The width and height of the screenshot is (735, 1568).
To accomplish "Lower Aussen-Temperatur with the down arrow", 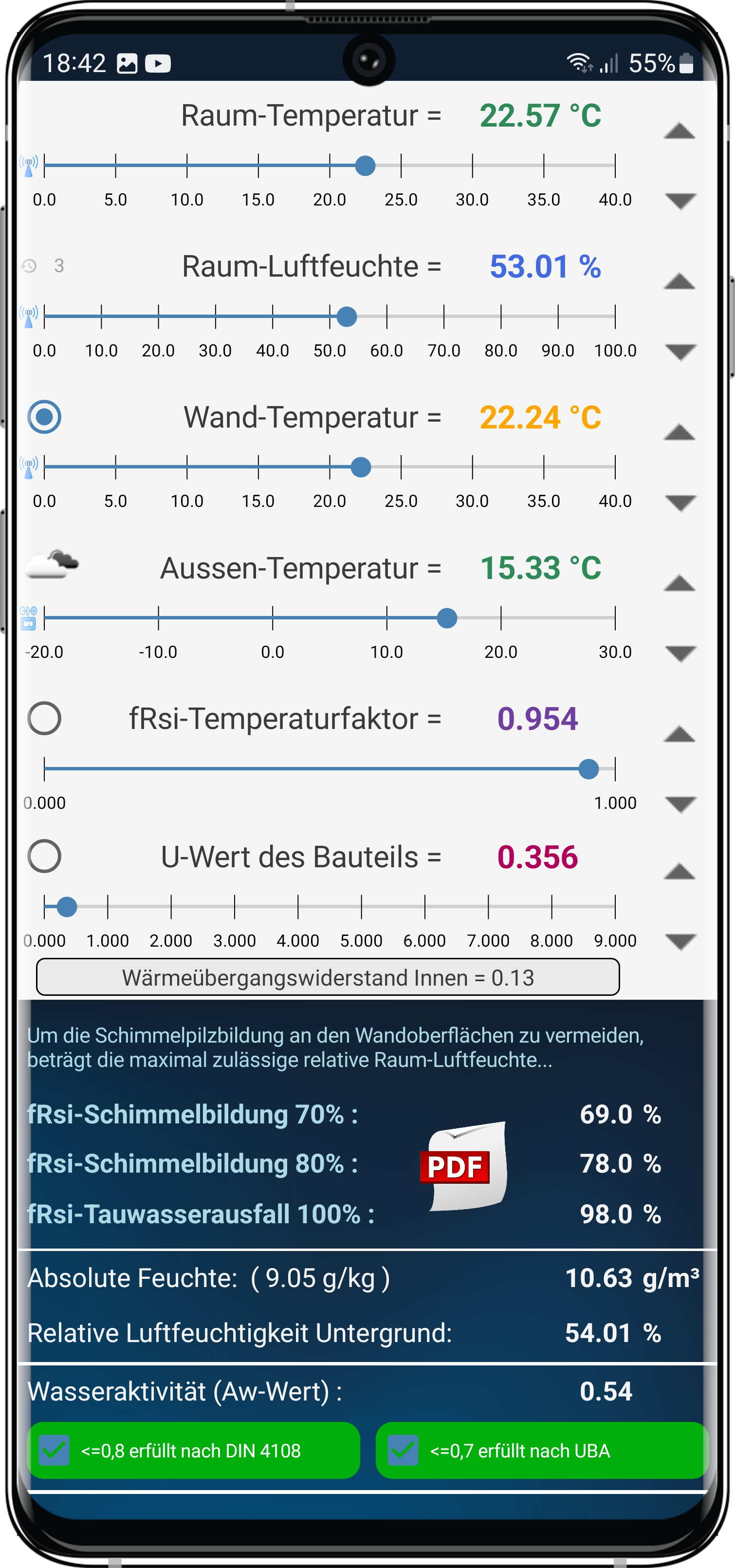I will [680, 653].
